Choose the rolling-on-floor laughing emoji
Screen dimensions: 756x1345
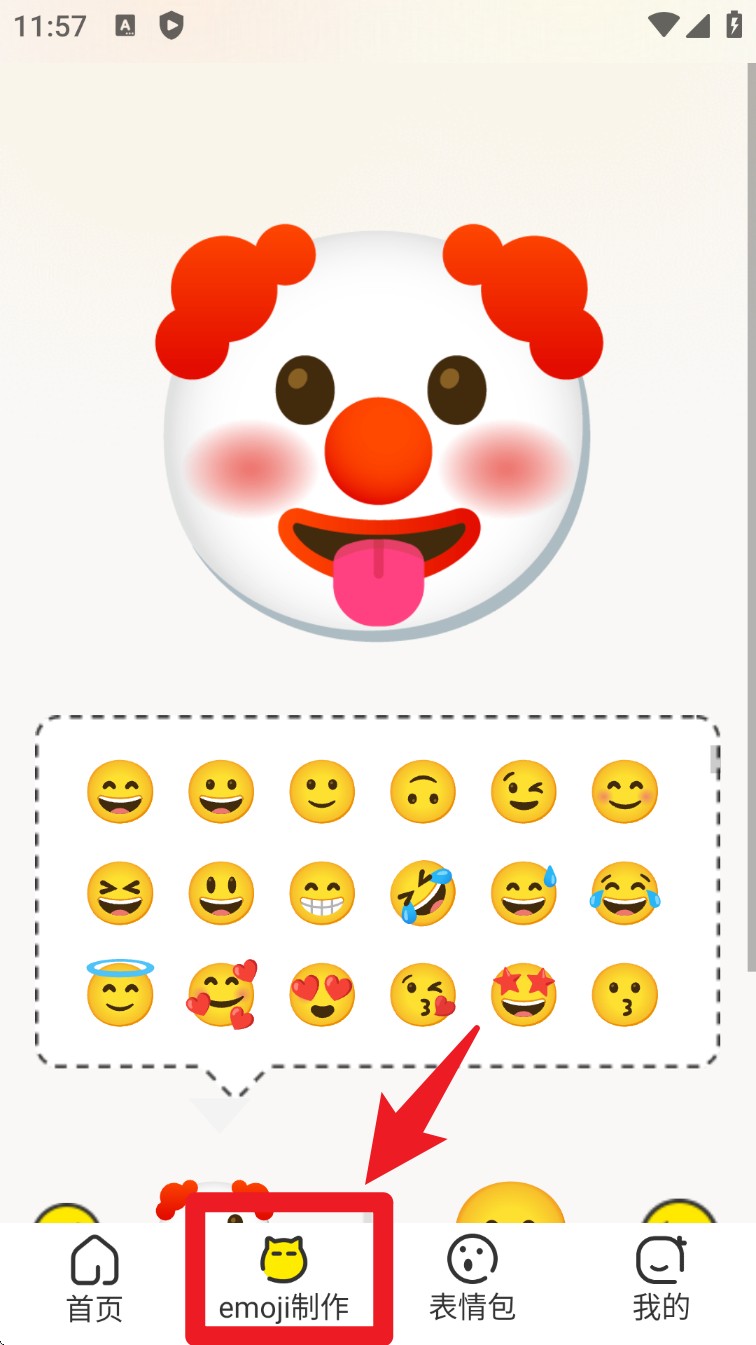coord(422,893)
